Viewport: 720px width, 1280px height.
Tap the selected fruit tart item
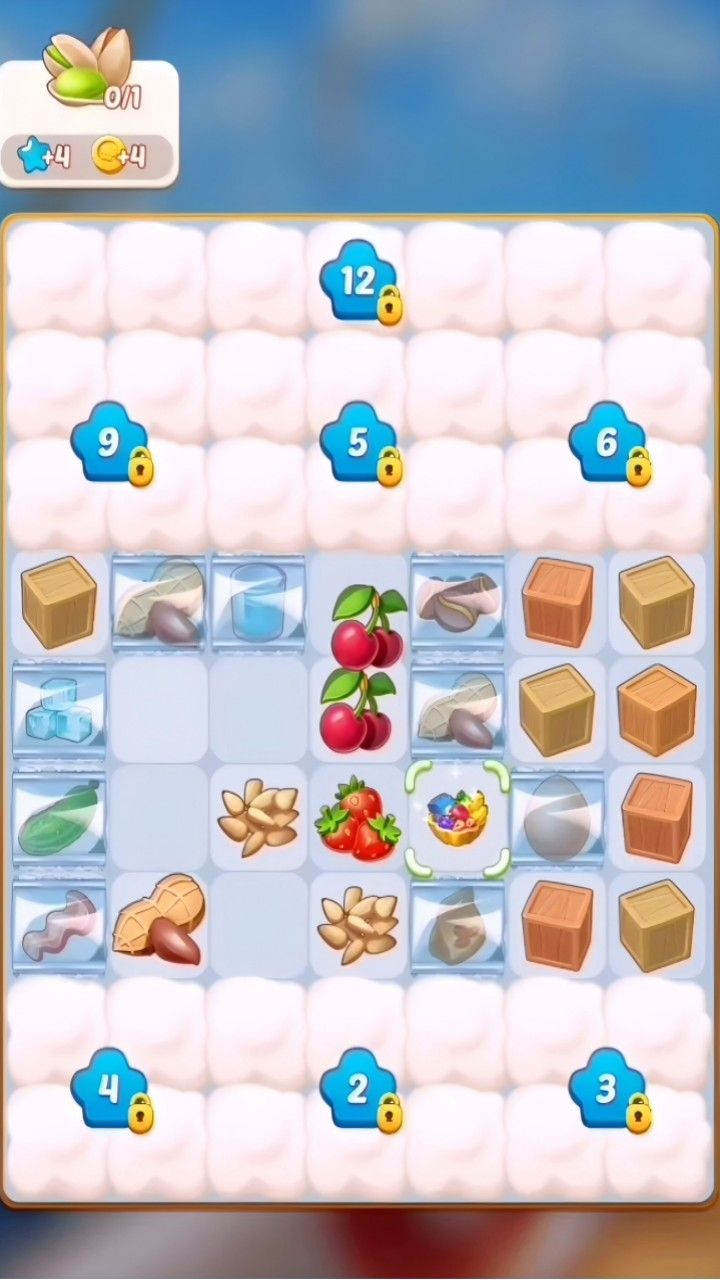coord(457,819)
